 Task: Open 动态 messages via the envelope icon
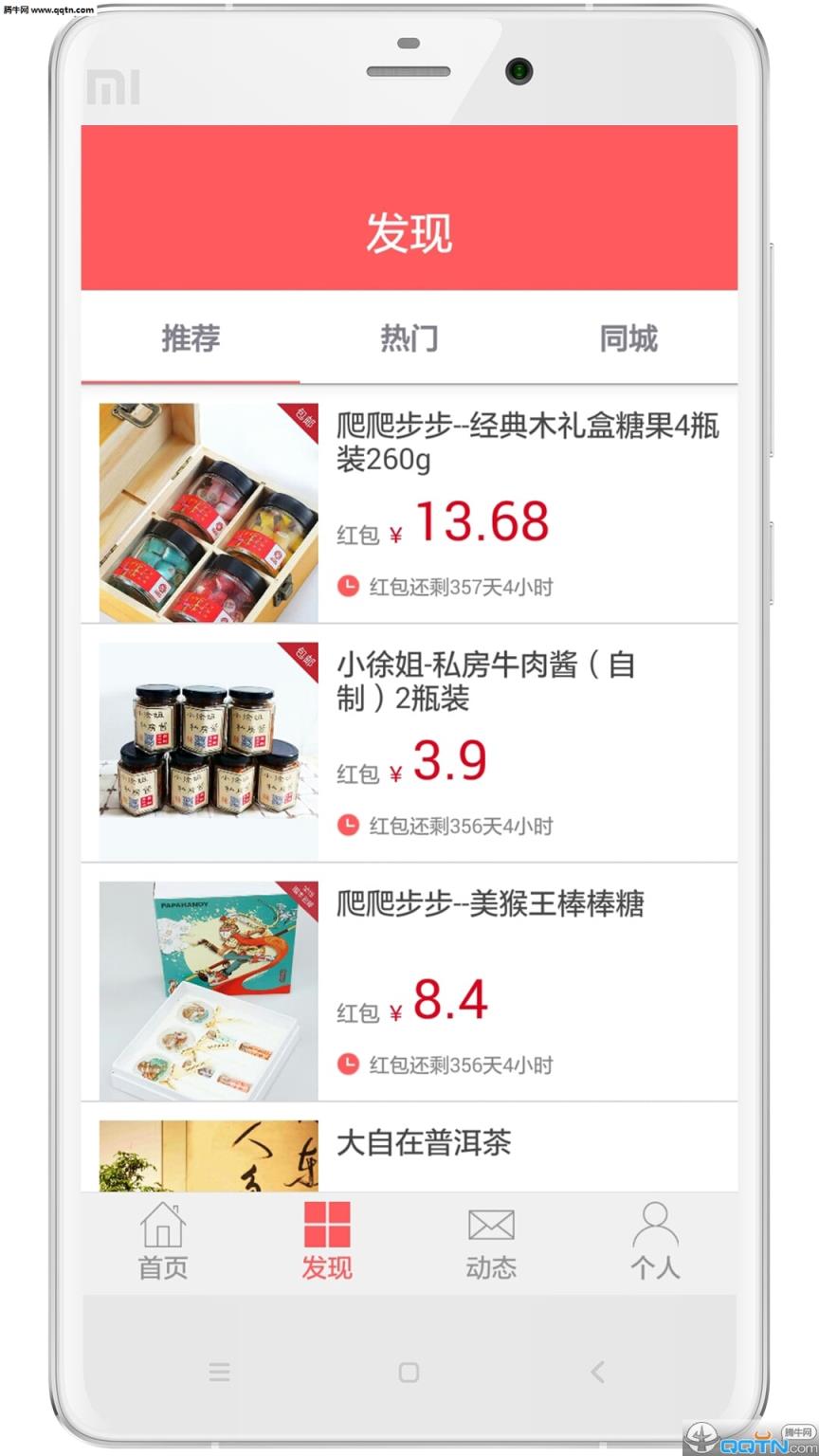pos(491,1225)
